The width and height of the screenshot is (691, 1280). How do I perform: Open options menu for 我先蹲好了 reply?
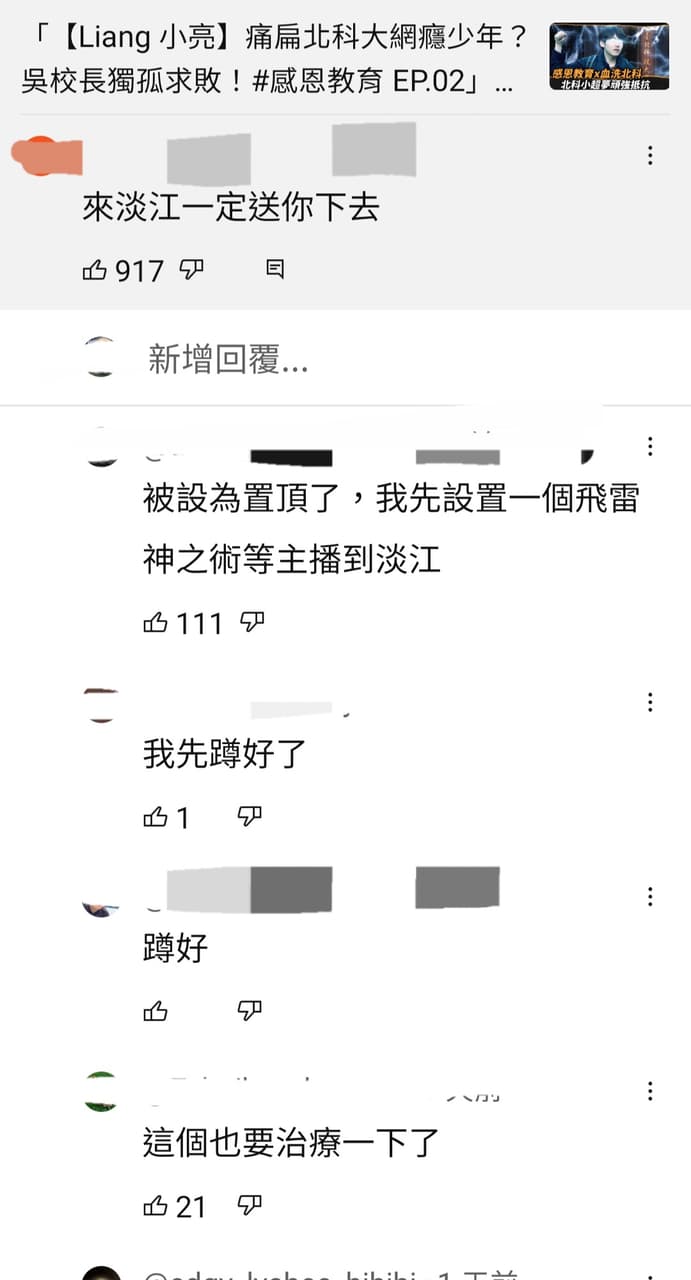point(650,702)
